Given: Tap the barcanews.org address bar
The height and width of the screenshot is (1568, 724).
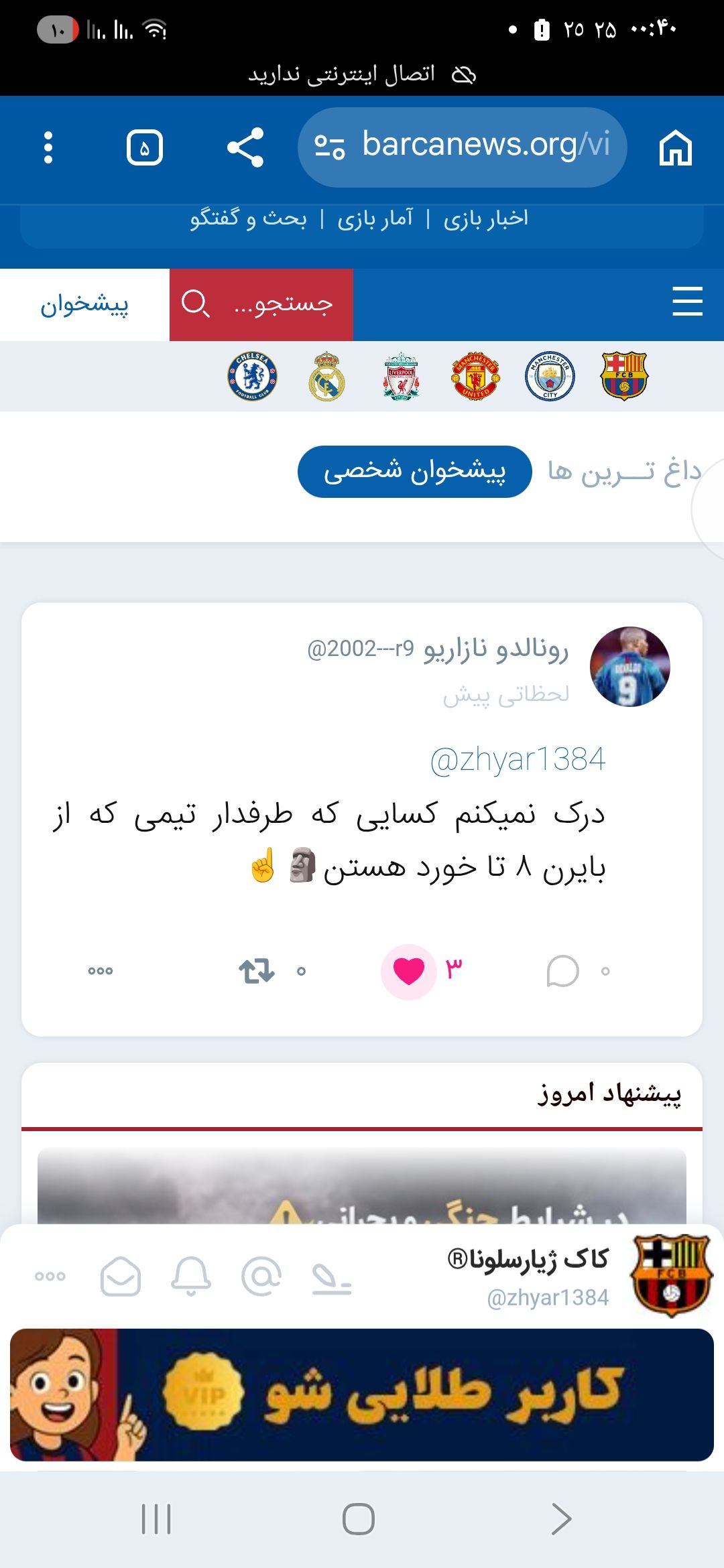Looking at the screenshot, I should pos(463,147).
